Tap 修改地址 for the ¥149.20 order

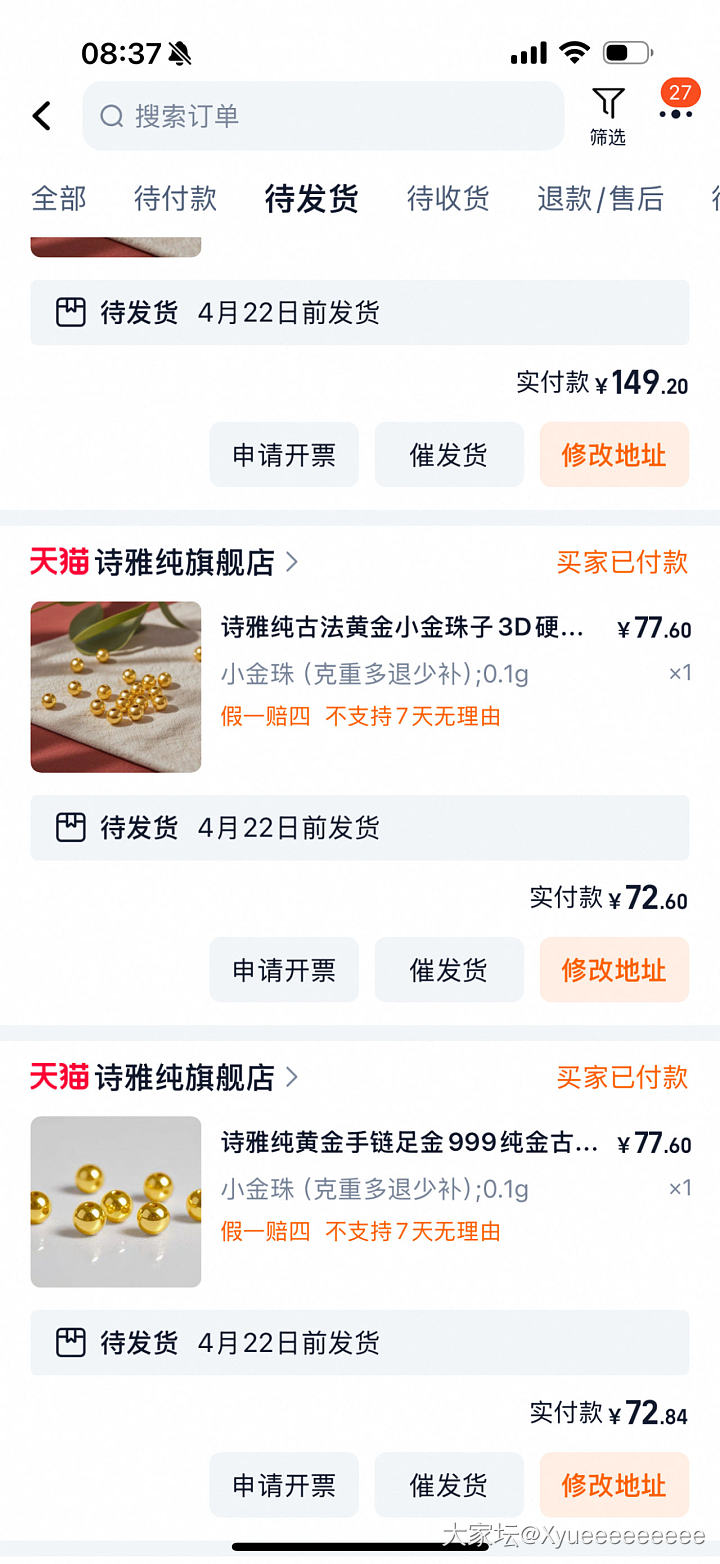[614, 455]
